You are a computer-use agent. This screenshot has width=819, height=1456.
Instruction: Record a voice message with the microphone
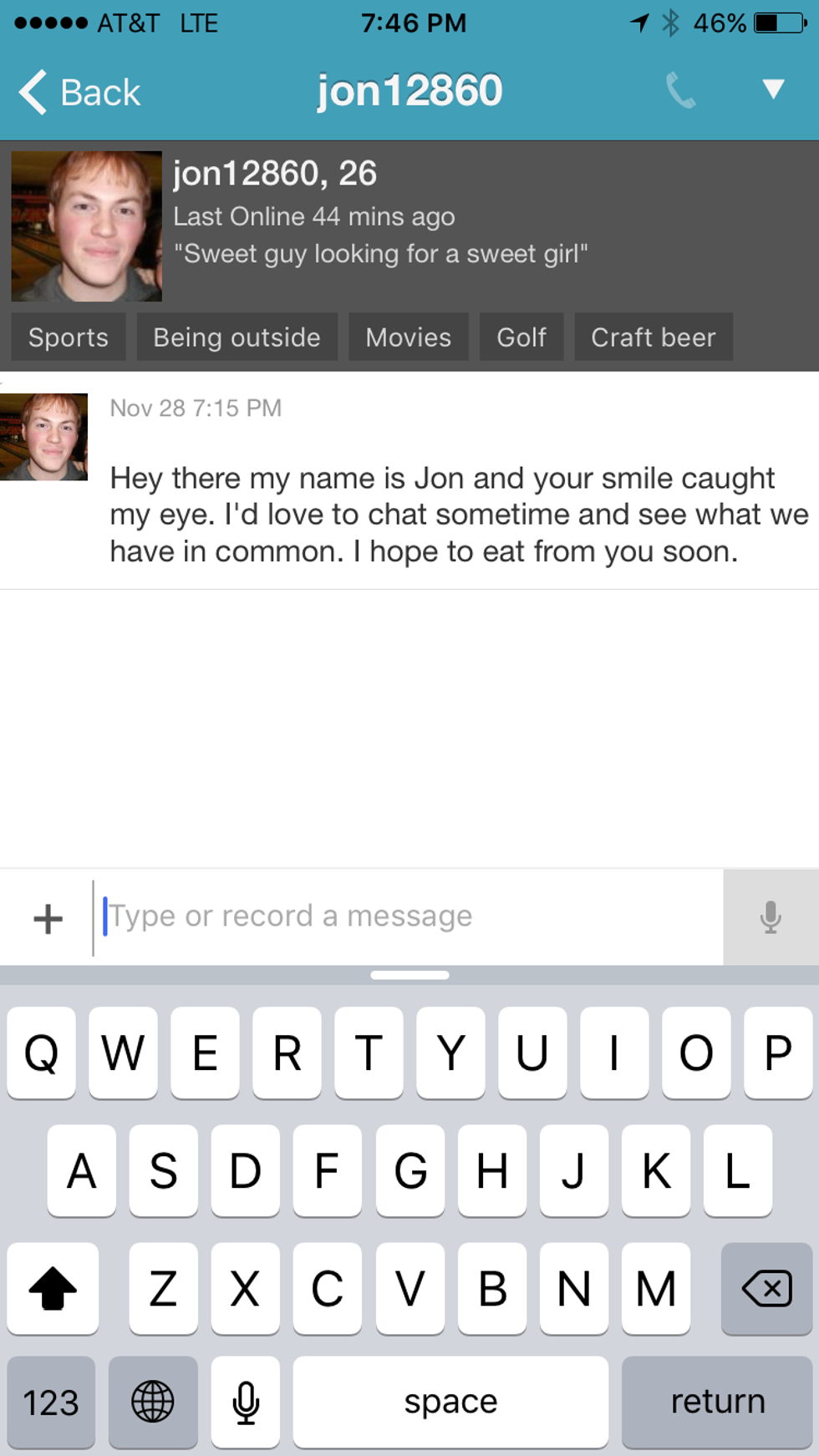771,917
